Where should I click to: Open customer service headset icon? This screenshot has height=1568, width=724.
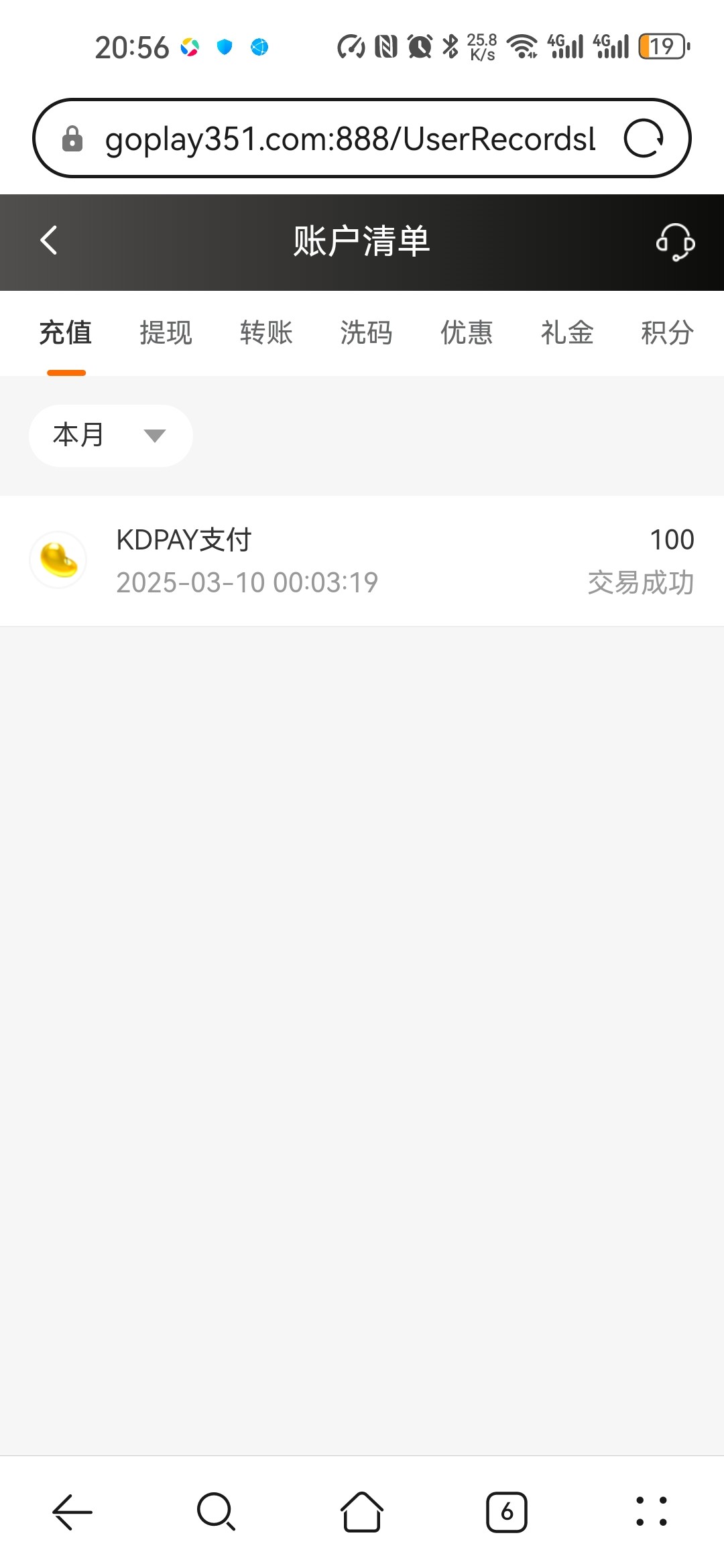(x=674, y=242)
